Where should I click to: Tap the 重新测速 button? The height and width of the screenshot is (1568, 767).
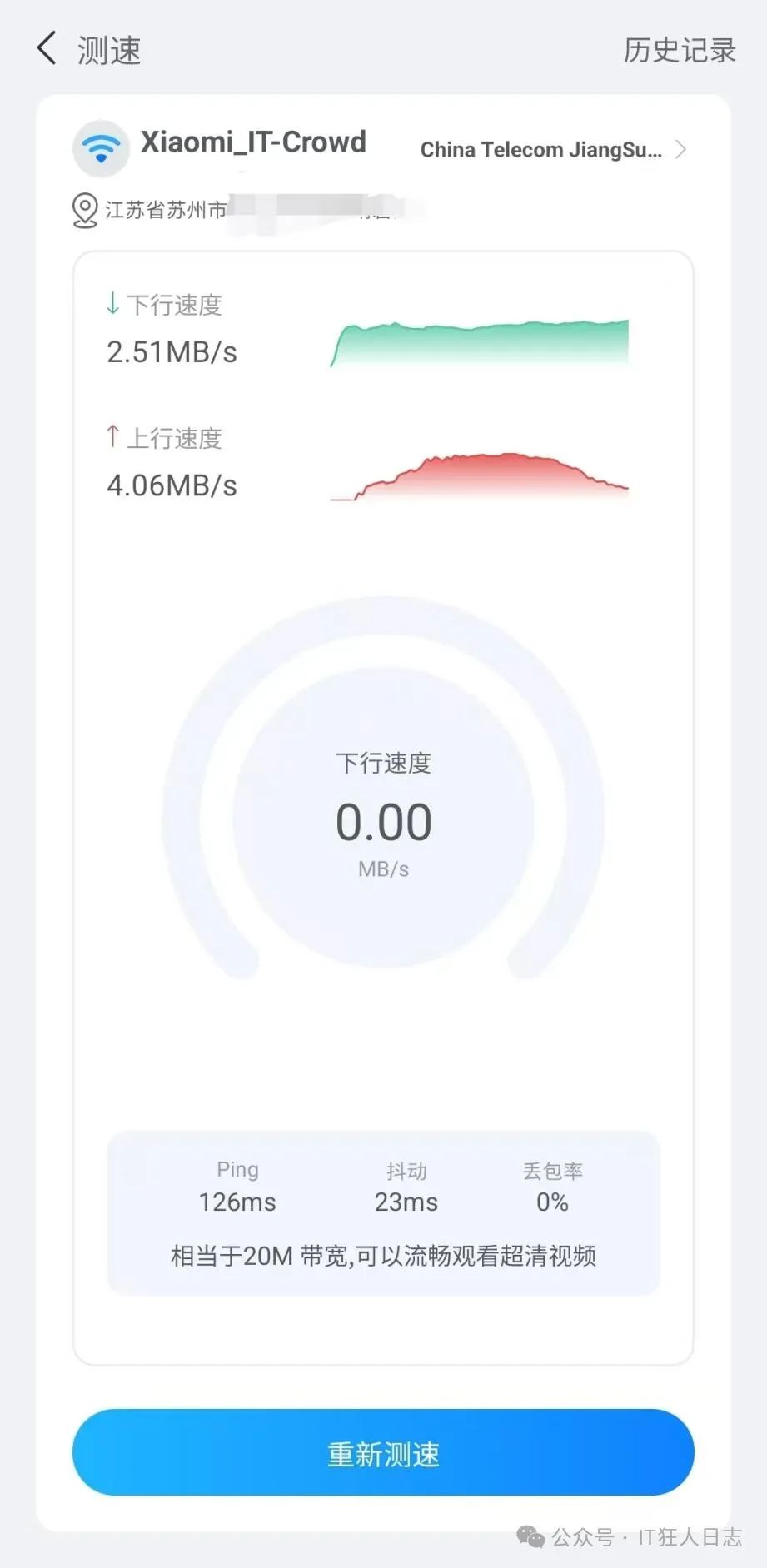[383, 1453]
